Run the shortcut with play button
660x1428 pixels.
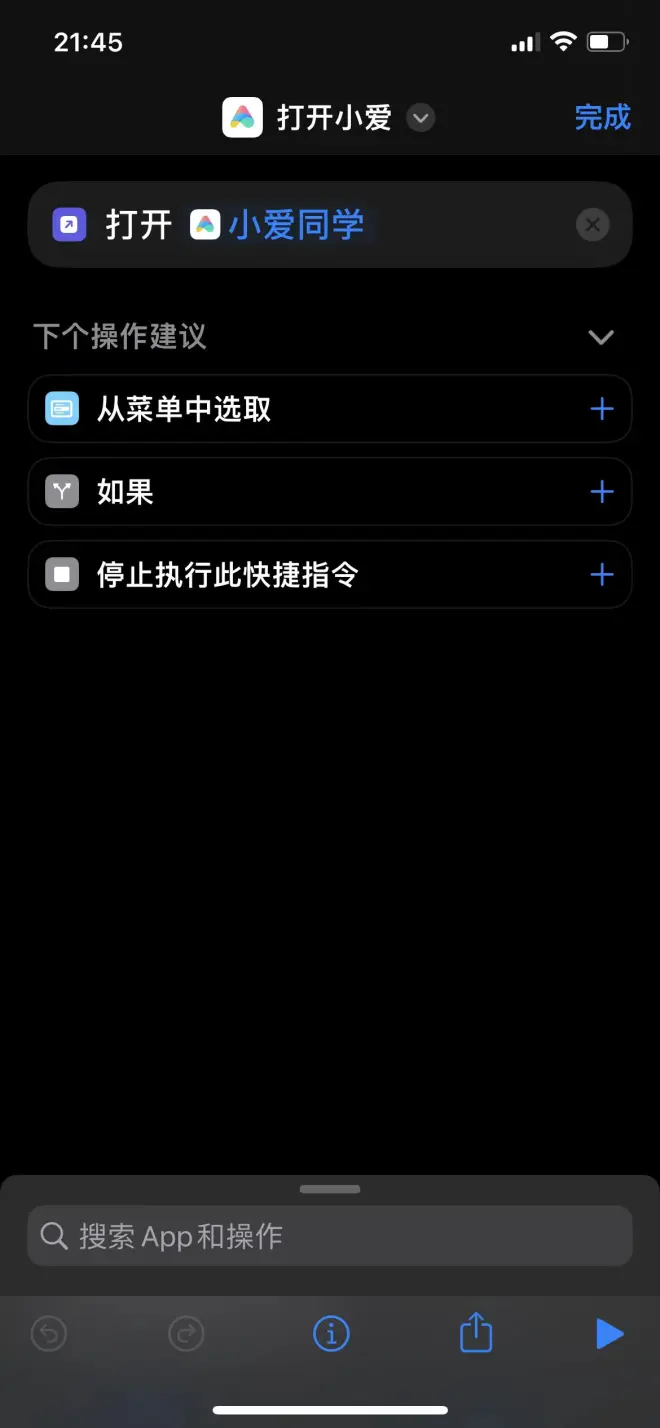click(609, 1333)
